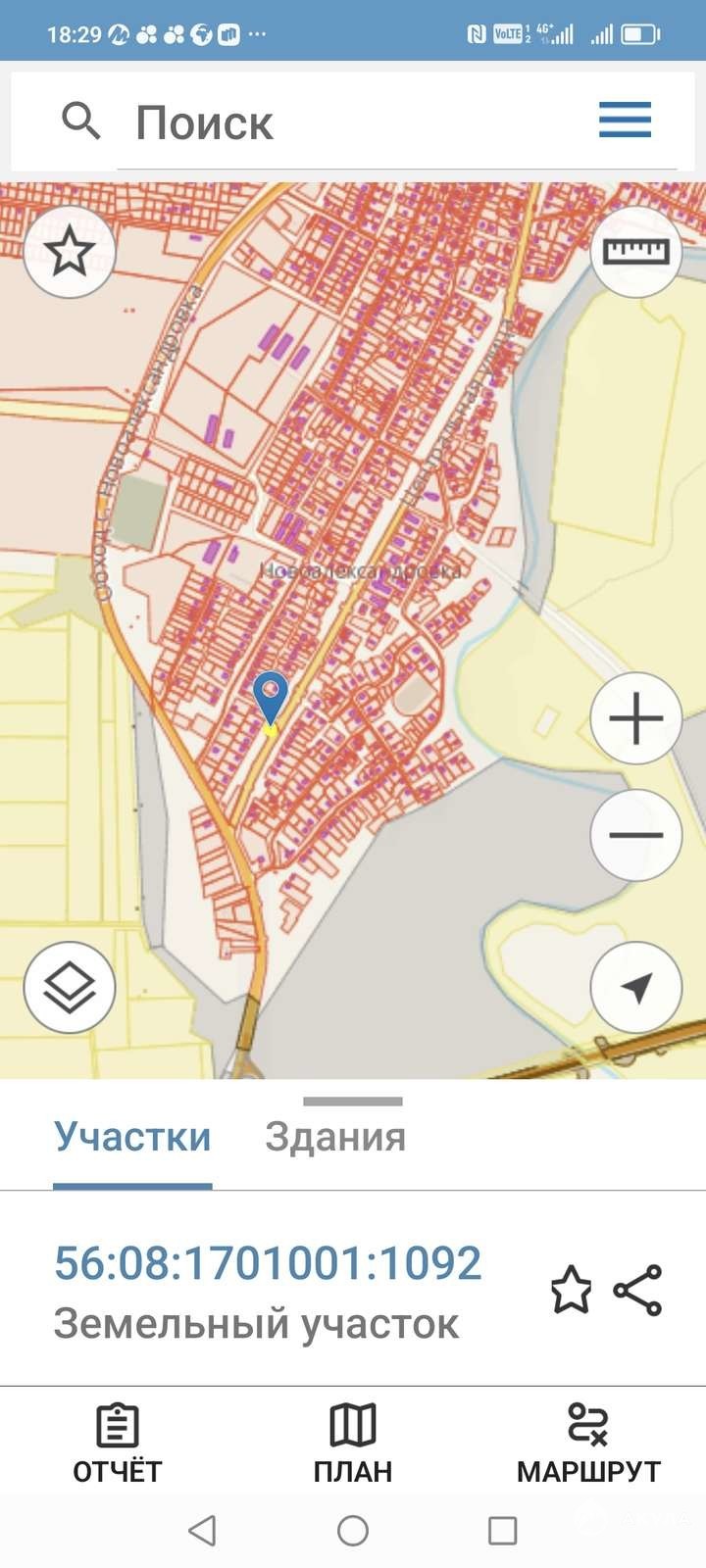Image resolution: width=706 pixels, height=1568 pixels.
Task: Open the План view
Action: point(353,1444)
